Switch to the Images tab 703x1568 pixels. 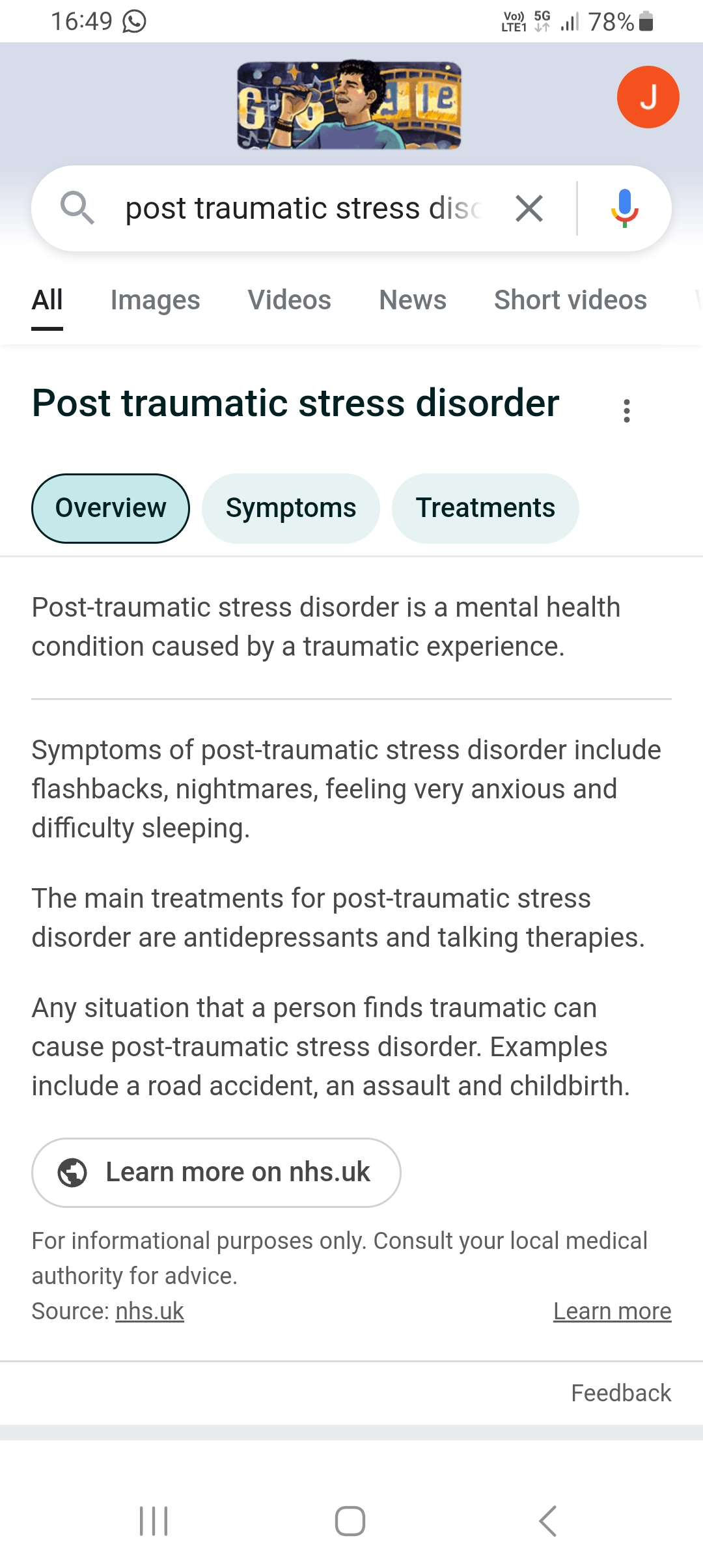point(155,300)
